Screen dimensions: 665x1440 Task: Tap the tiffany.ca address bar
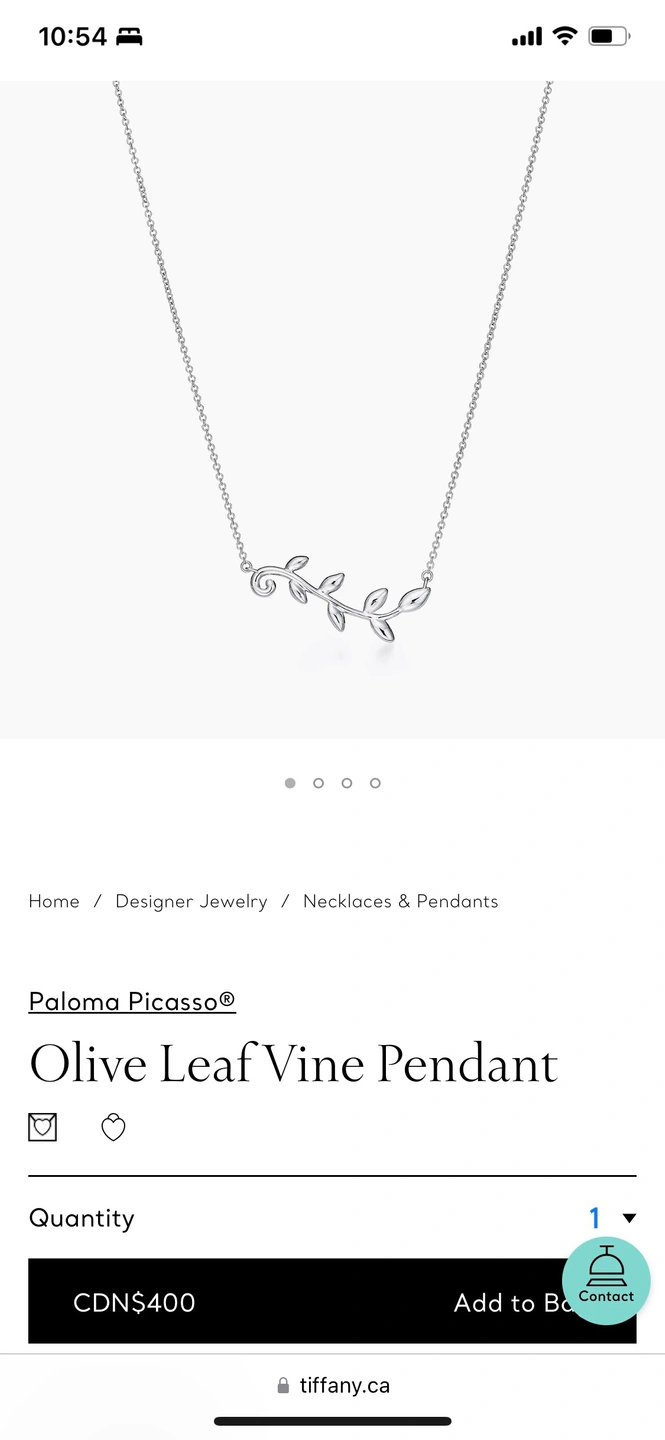point(333,1386)
